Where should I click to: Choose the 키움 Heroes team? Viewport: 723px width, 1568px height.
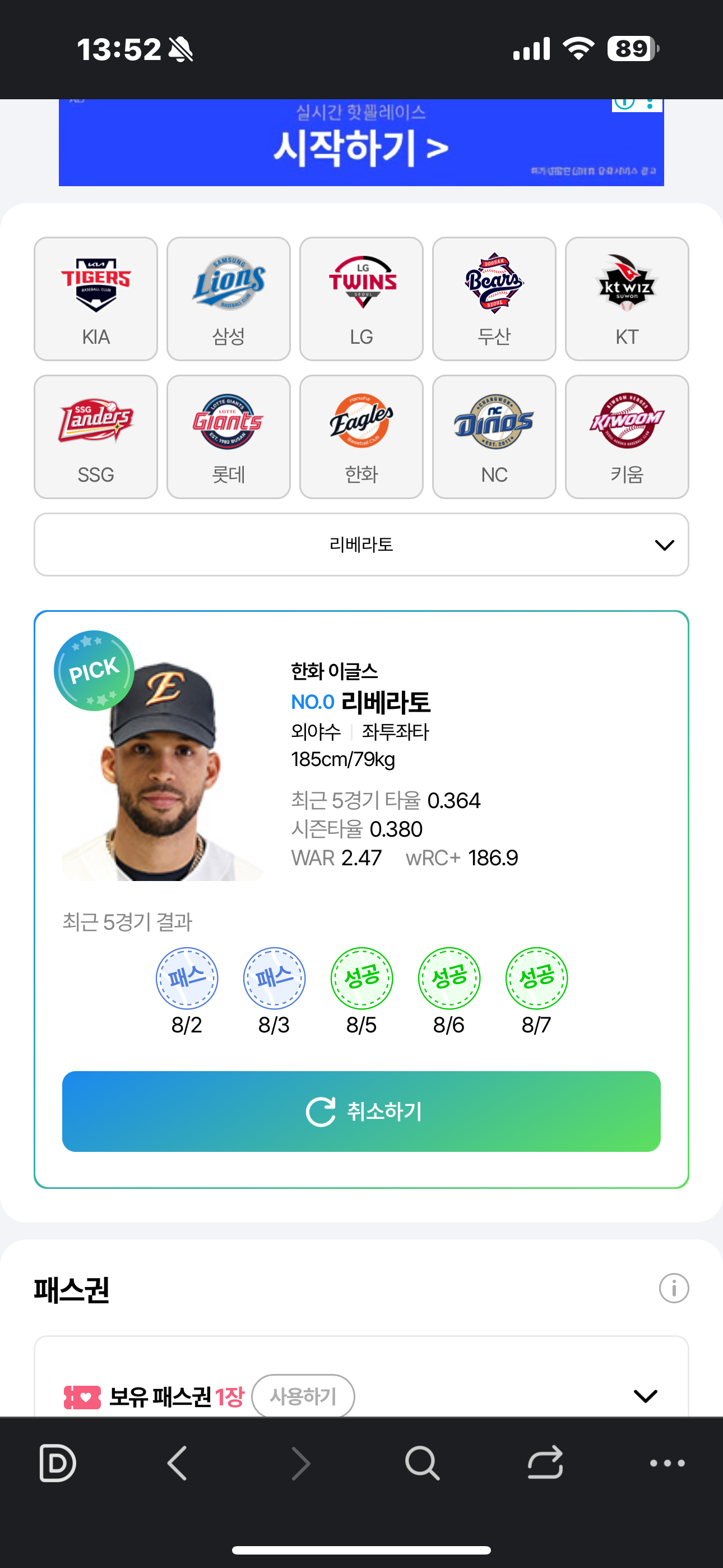(626, 436)
